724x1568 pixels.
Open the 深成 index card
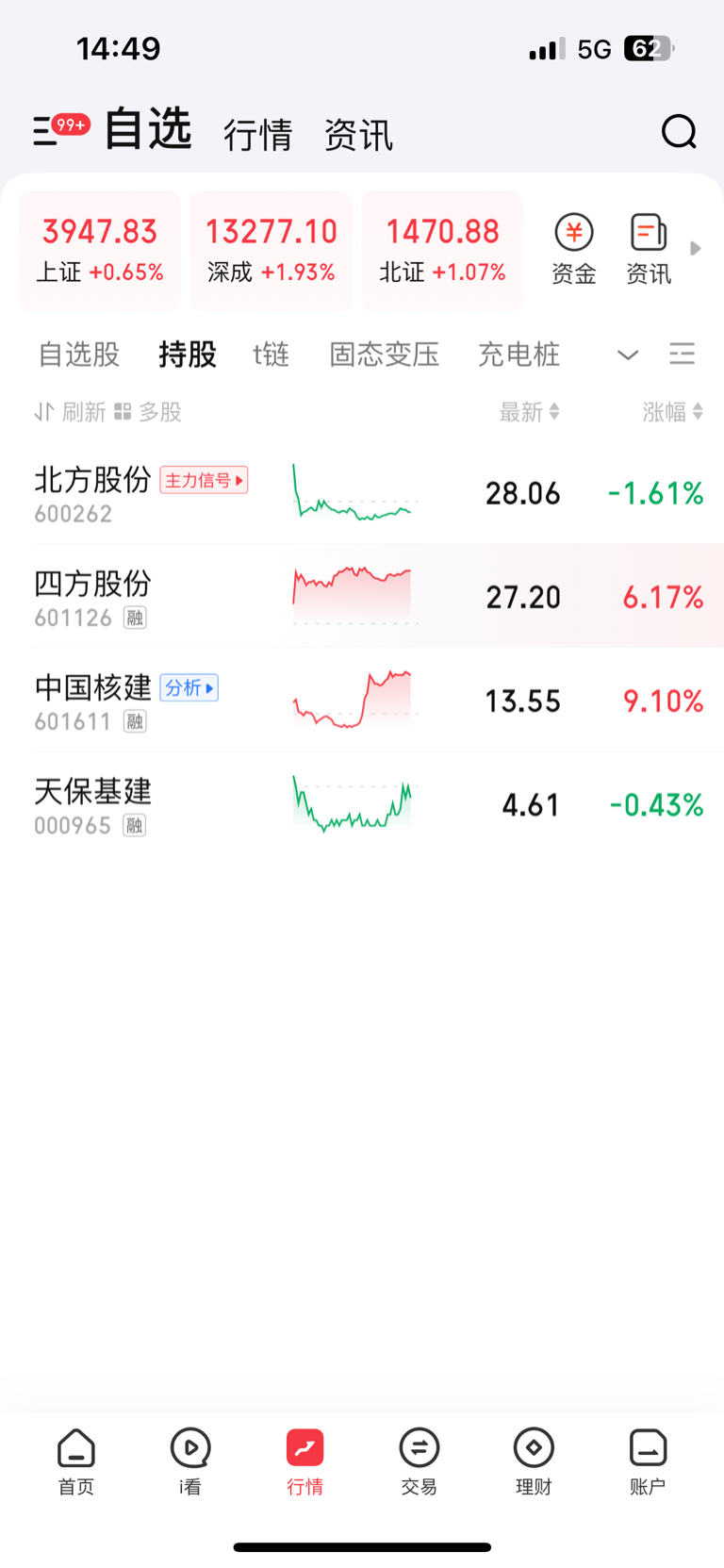click(x=271, y=251)
